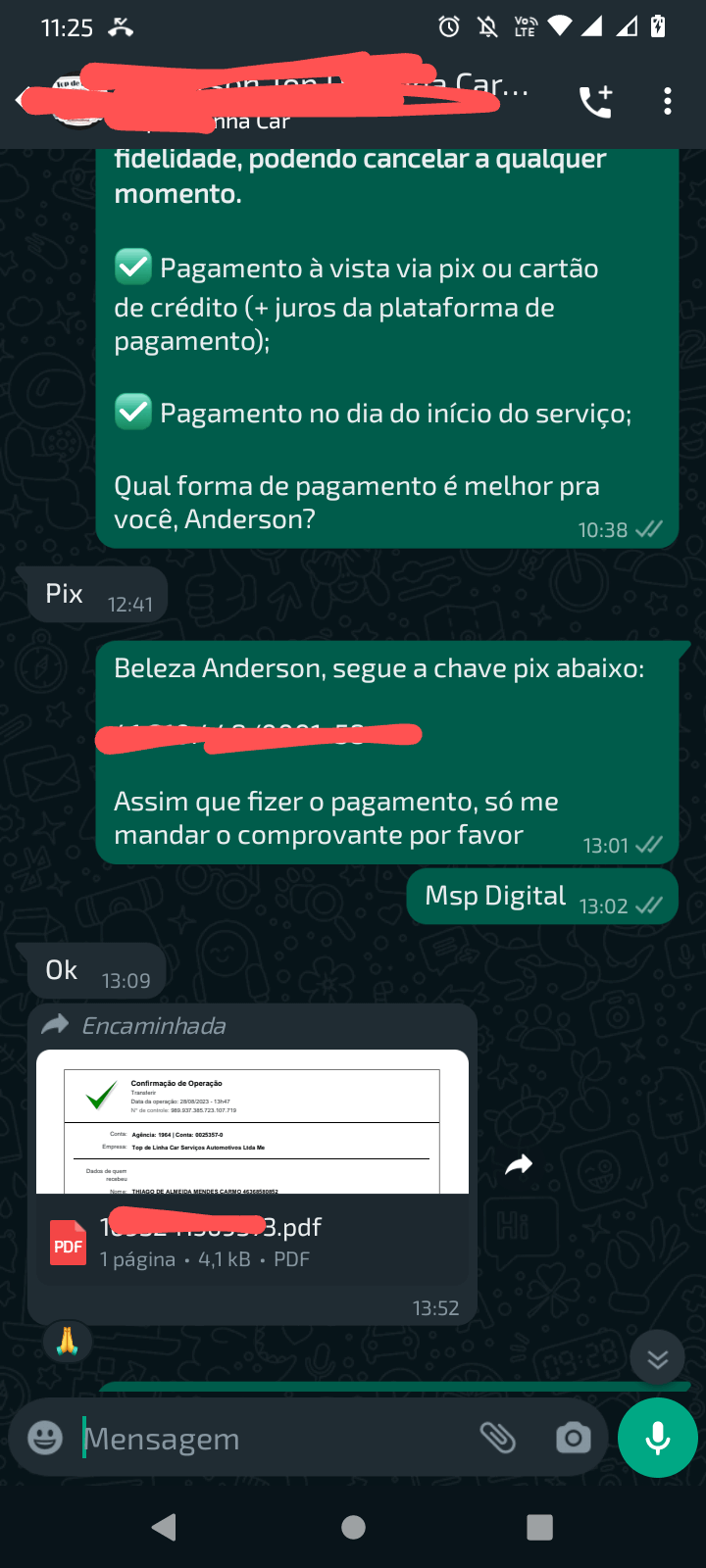Tap the system home button
Screen dimensions: 706x1568
pyautogui.click(x=353, y=1527)
